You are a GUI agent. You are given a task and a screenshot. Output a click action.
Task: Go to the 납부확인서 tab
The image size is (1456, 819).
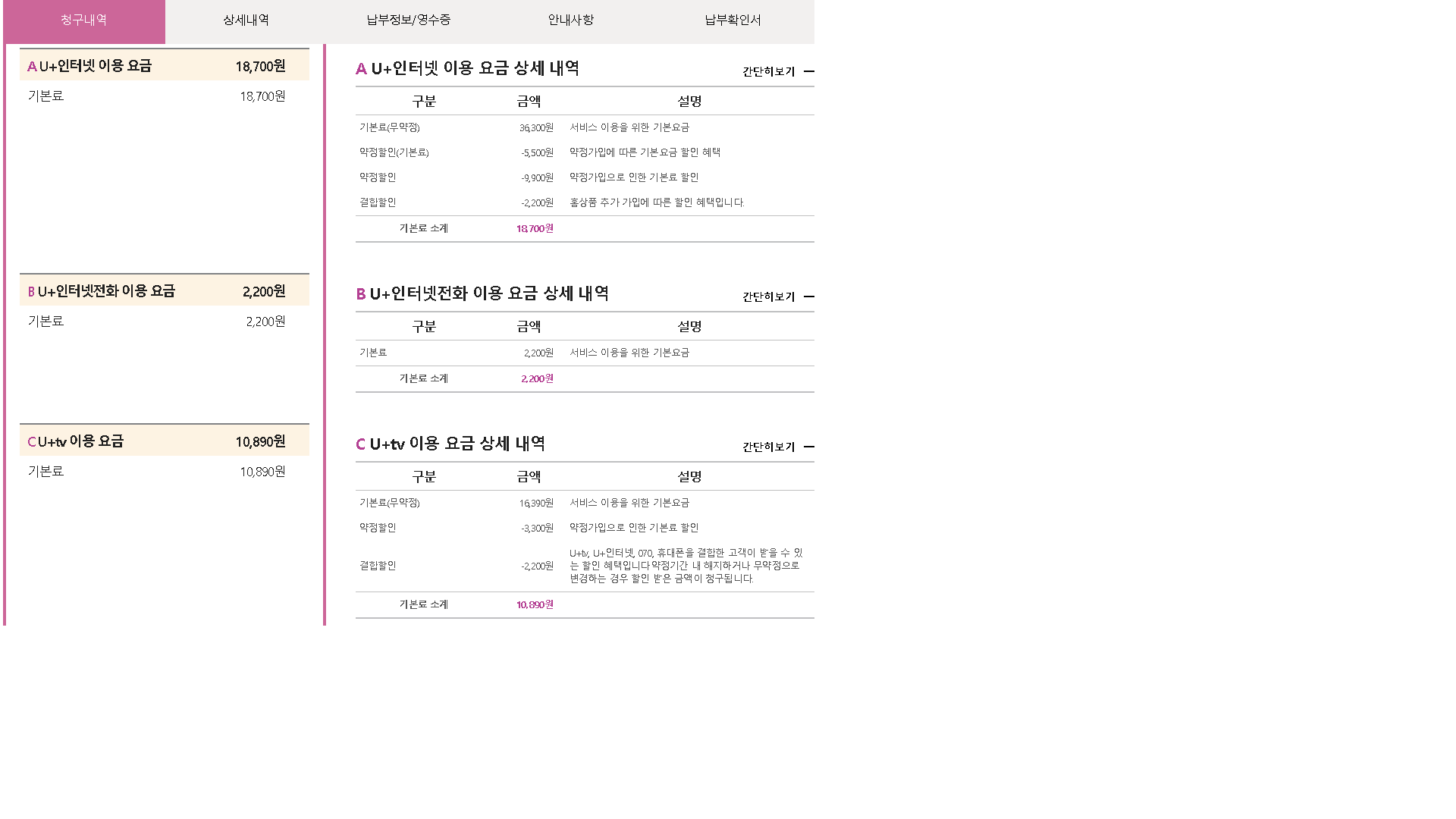pyautogui.click(x=733, y=20)
